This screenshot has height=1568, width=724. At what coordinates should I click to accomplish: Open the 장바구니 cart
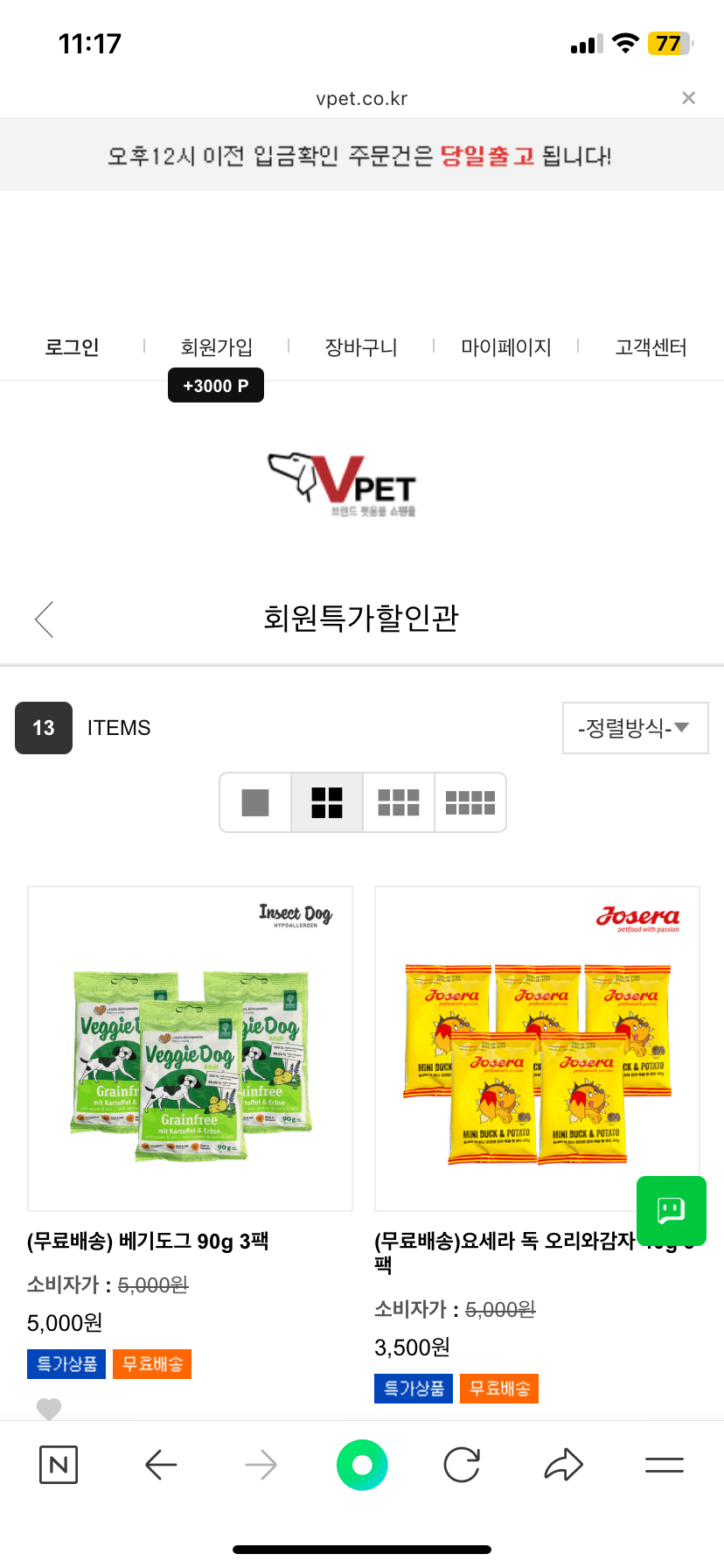[360, 347]
